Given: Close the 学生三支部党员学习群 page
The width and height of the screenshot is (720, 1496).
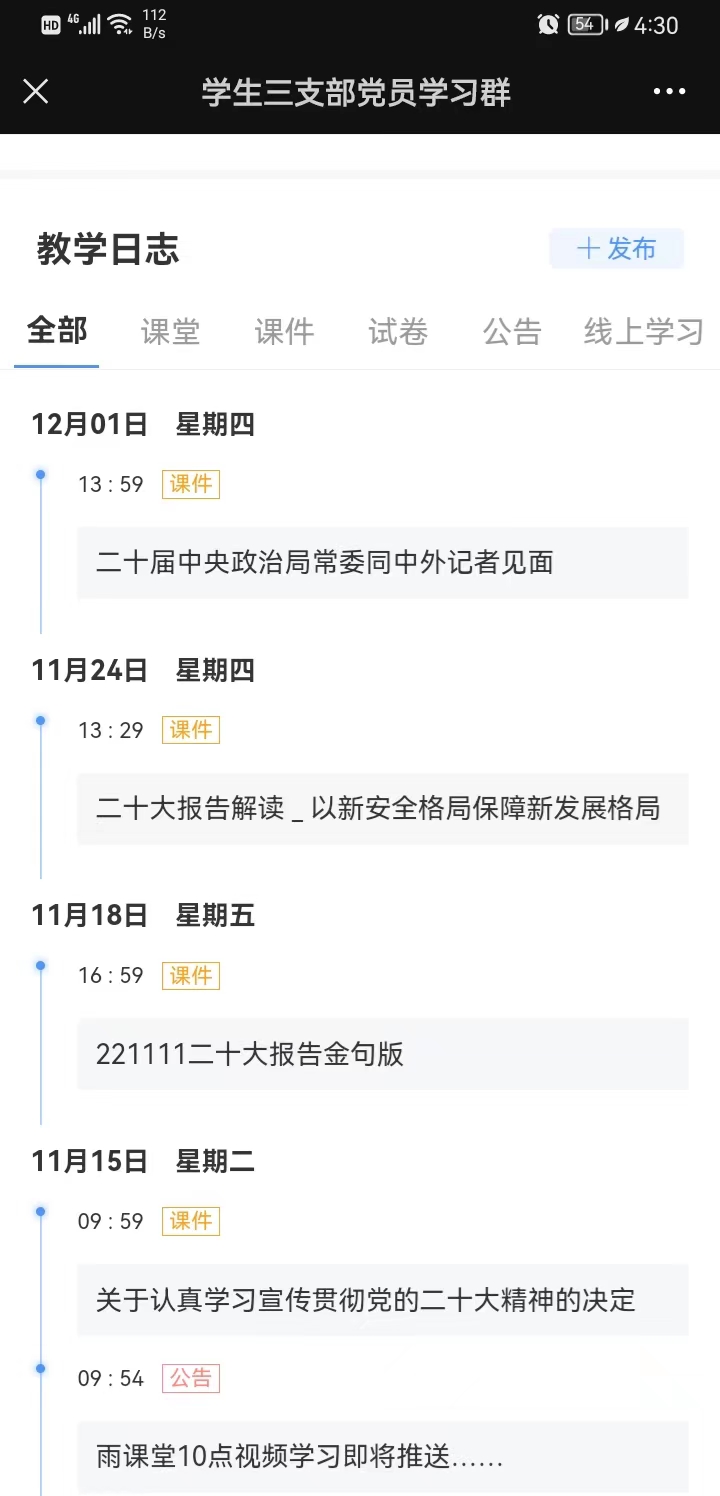Looking at the screenshot, I should [x=36, y=92].
